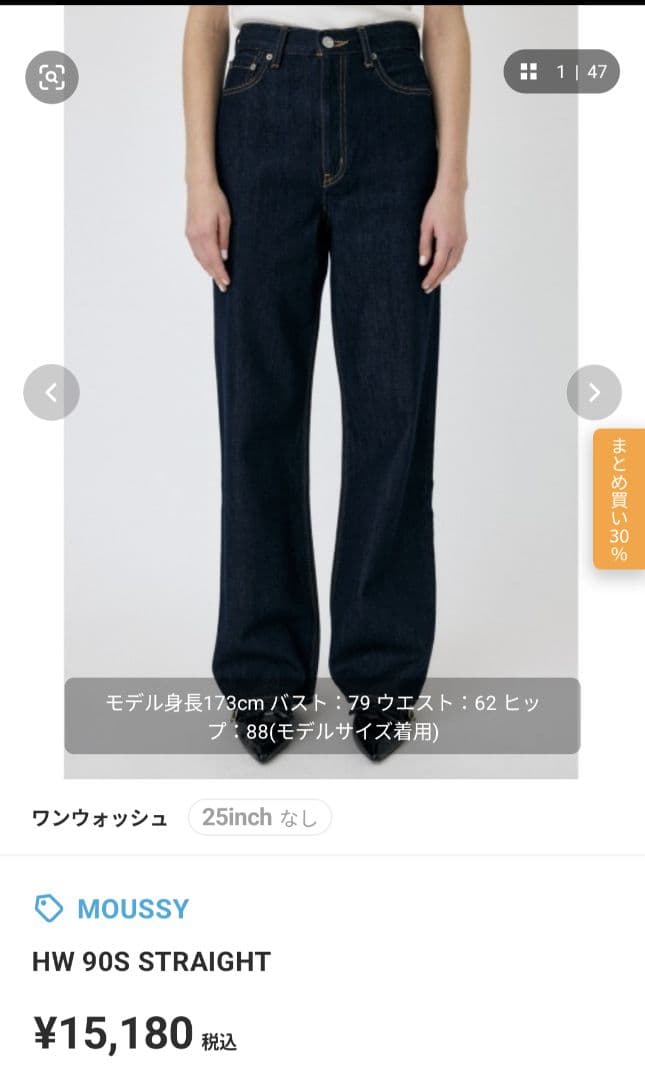Open the まとめ買い30% side banner

click(619, 499)
